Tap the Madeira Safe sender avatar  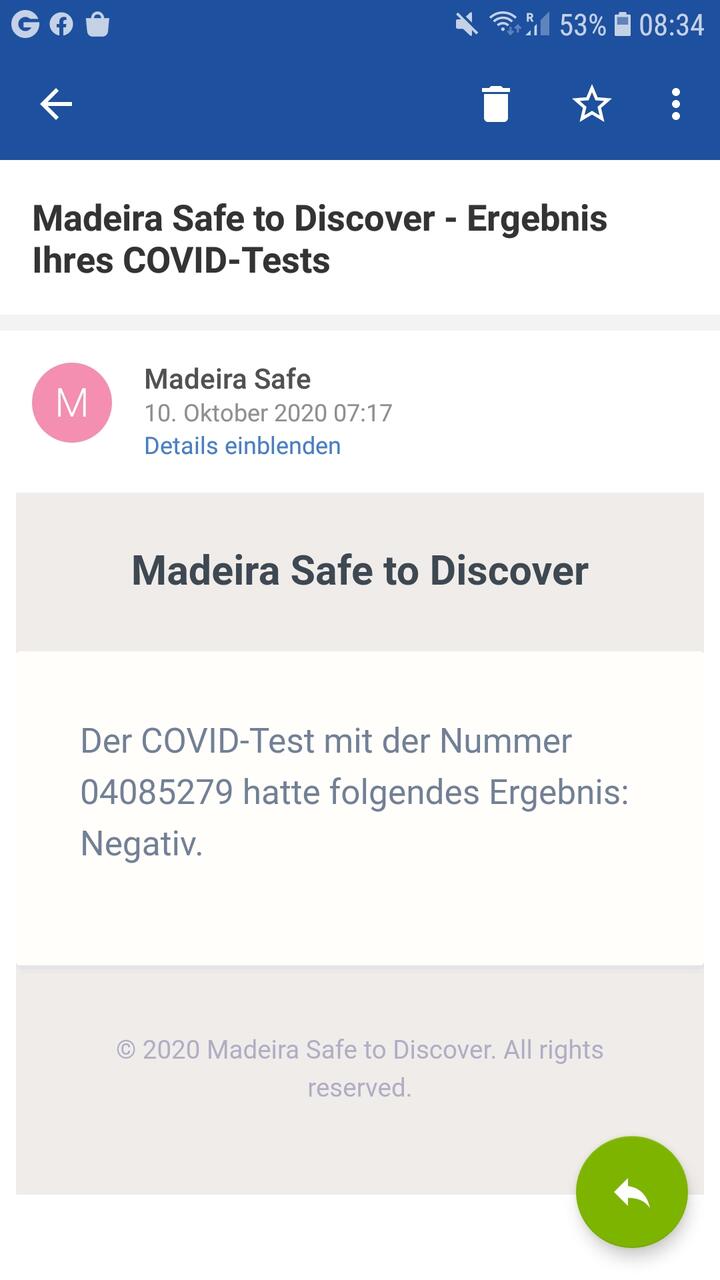pyautogui.click(x=72, y=403)
